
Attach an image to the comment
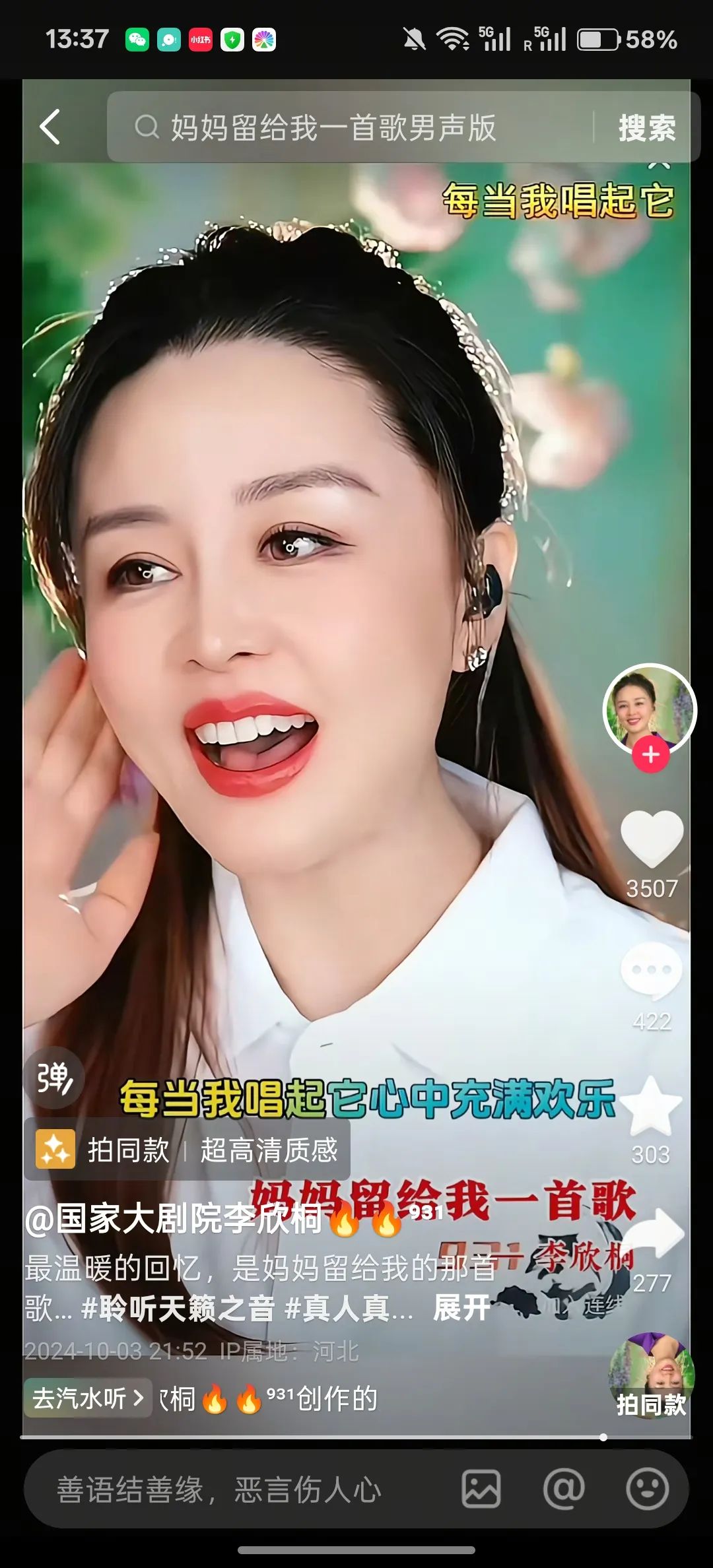point(481,1489)
